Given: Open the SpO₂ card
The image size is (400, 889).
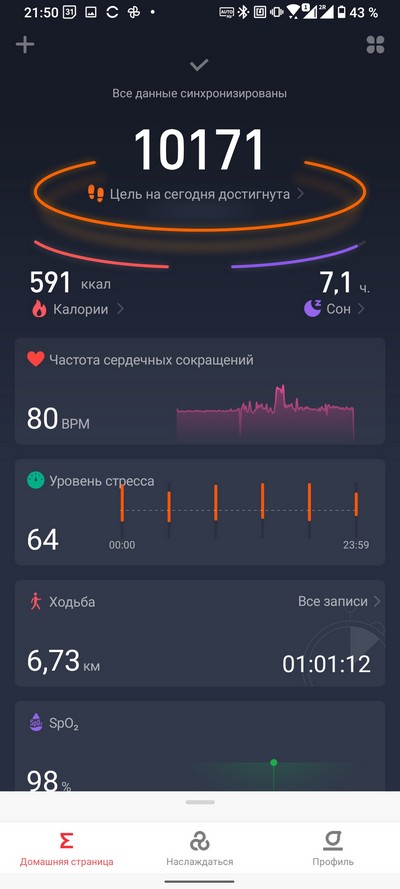Looking at the screenshot, I should tap(200, 746).
